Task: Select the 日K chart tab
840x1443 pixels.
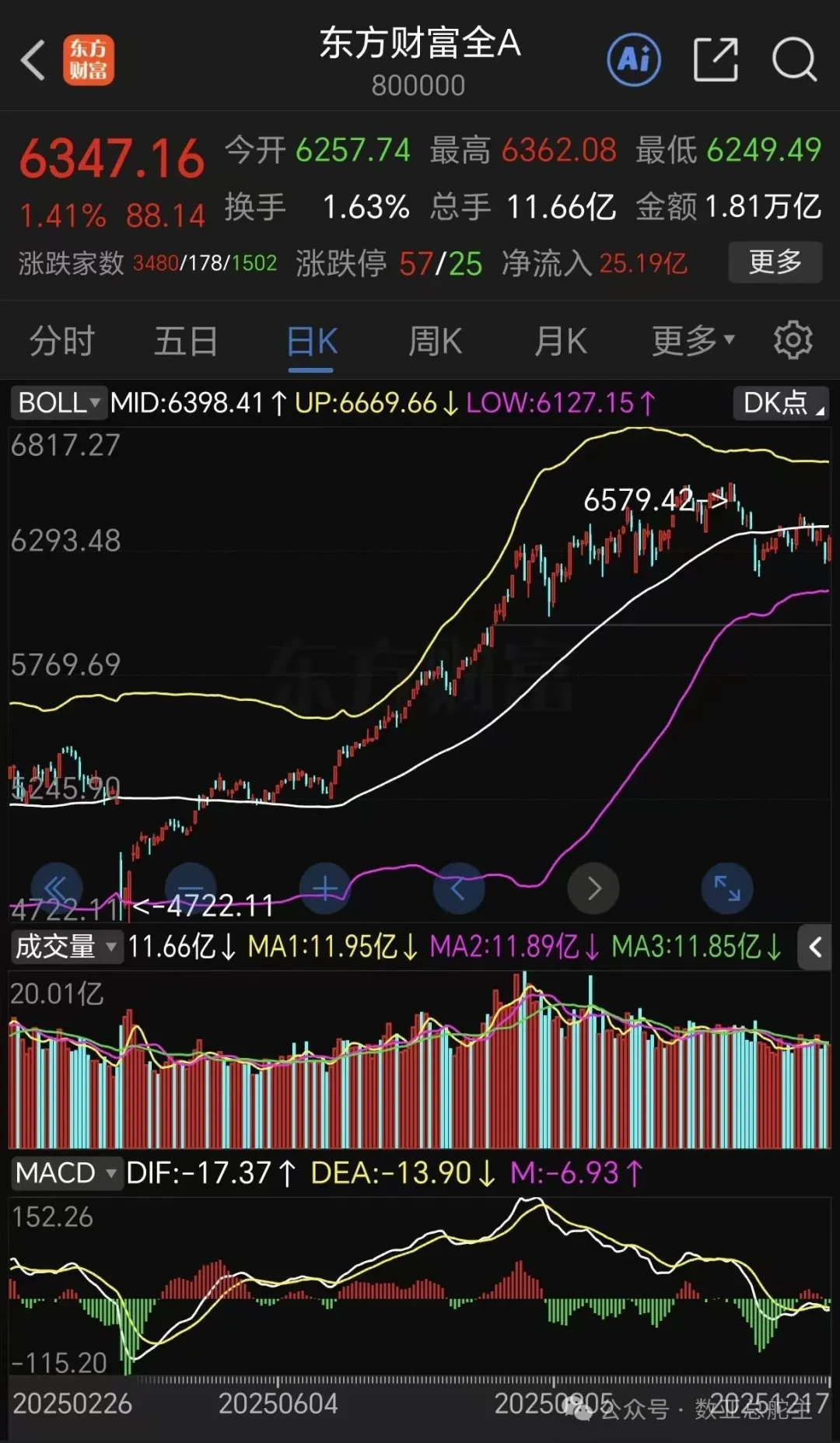Action: click(x=312, y=342)
